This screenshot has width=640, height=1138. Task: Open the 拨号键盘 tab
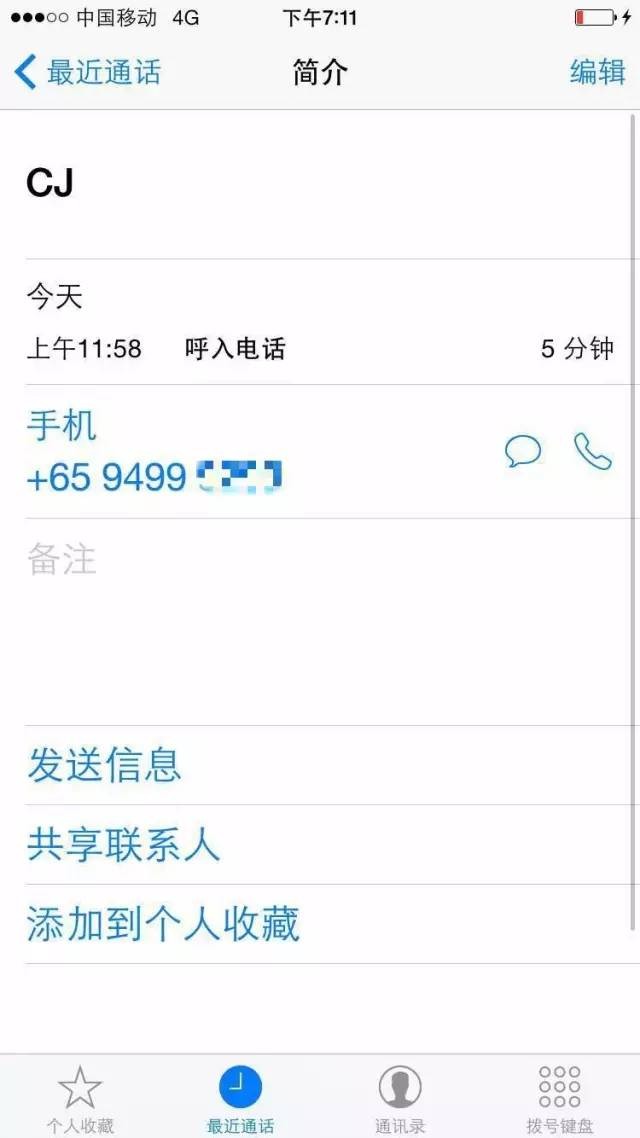coord(560,1097)
